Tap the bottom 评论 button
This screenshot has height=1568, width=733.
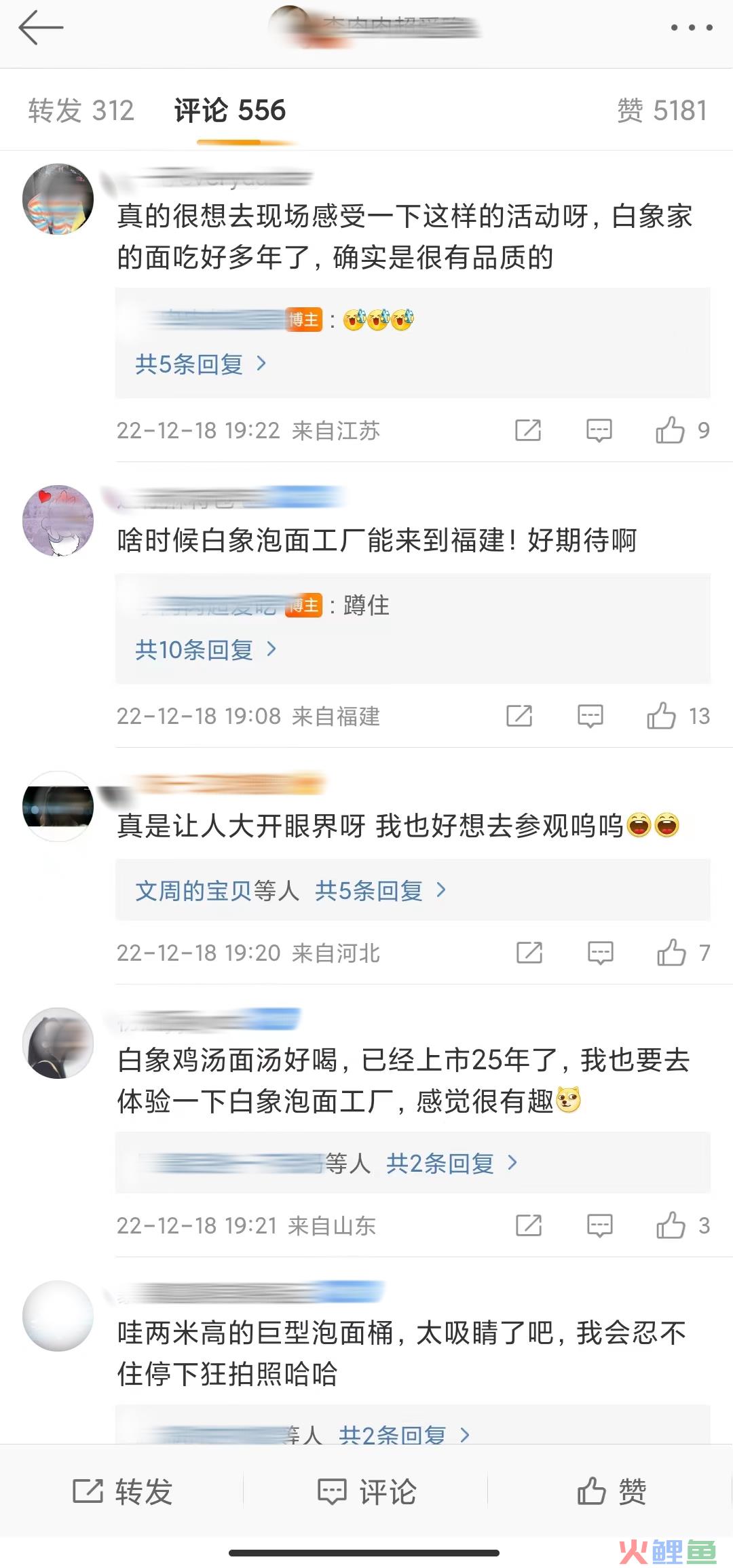pos(366,1491)
